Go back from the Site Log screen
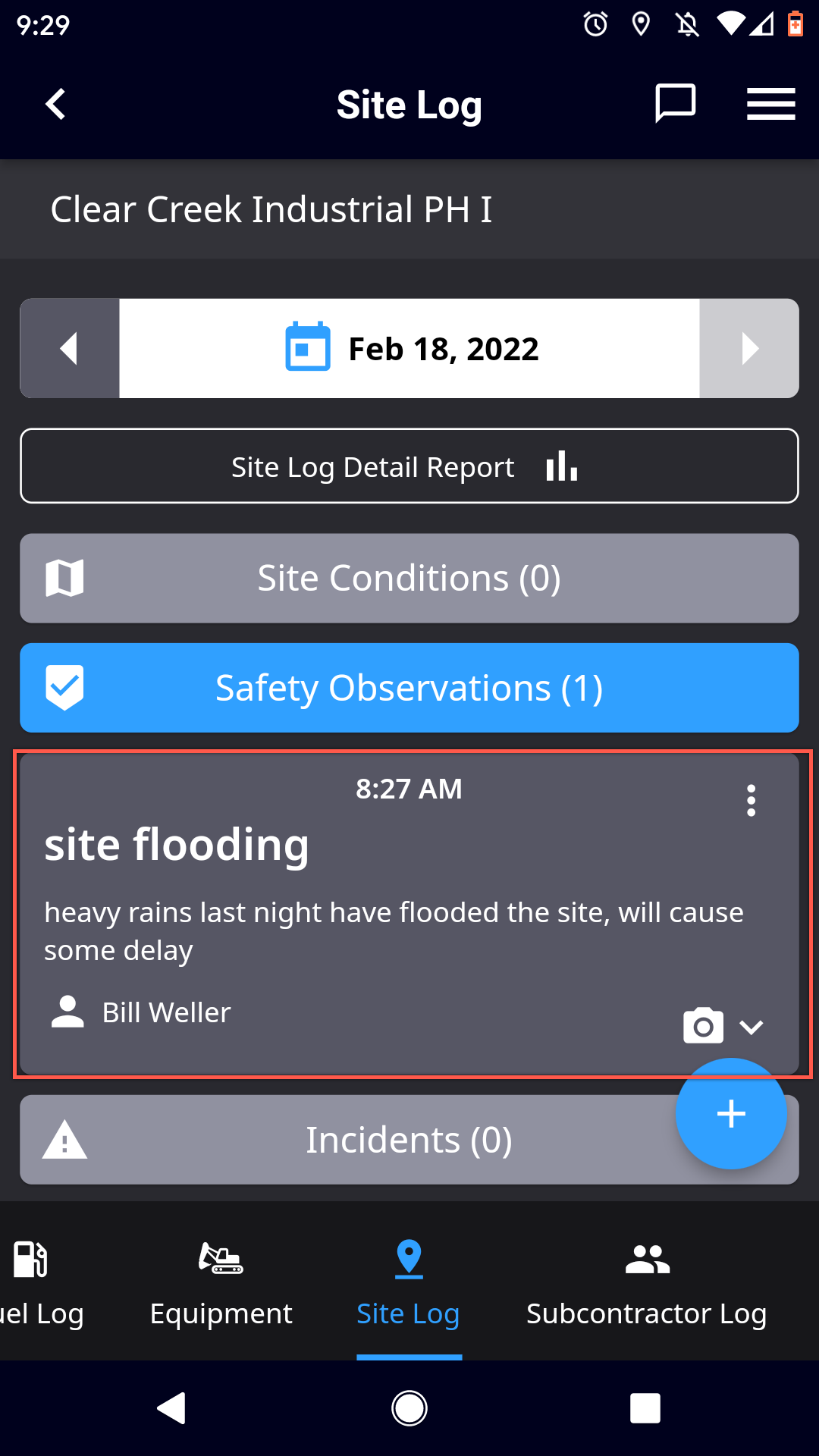Viewport: 819px width, 1456px height. coord(55,105)
